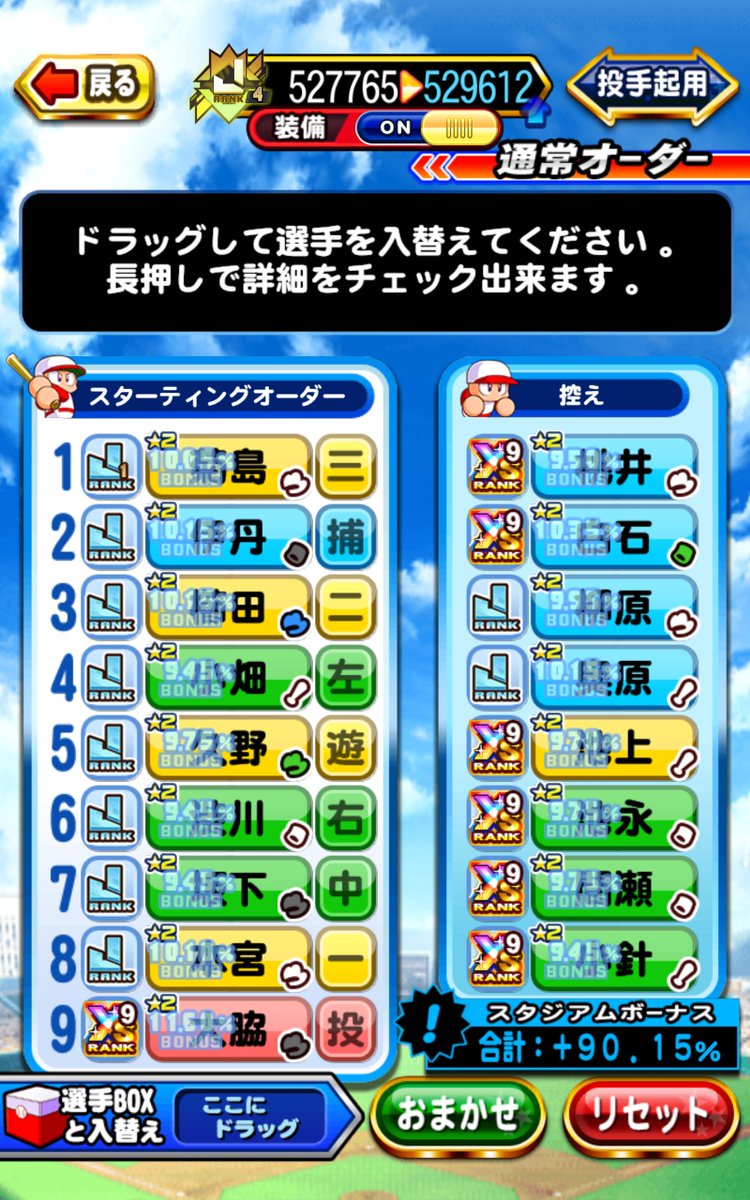Open the 投手起用 pitcher usage screen
750x1200 pixels.
click(x=652, y=85)
